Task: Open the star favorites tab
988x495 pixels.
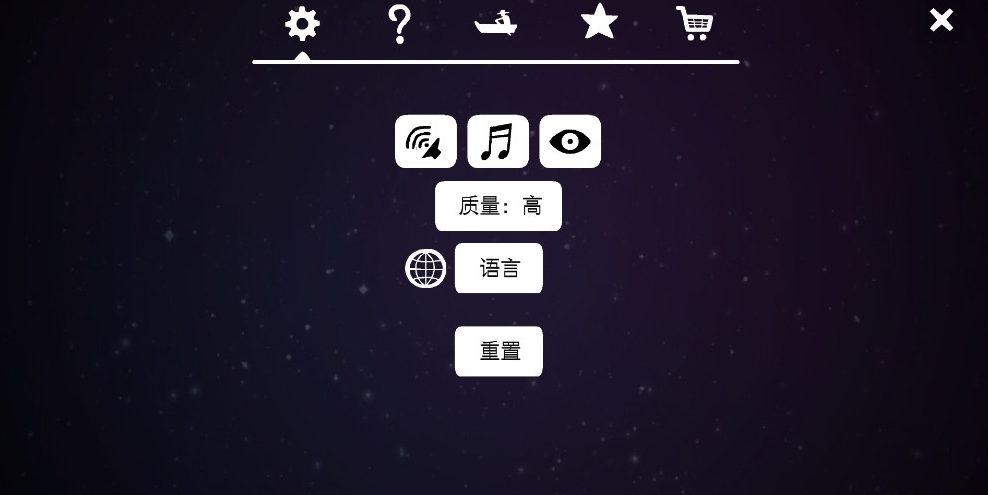Action: click(x=599, y=21)
